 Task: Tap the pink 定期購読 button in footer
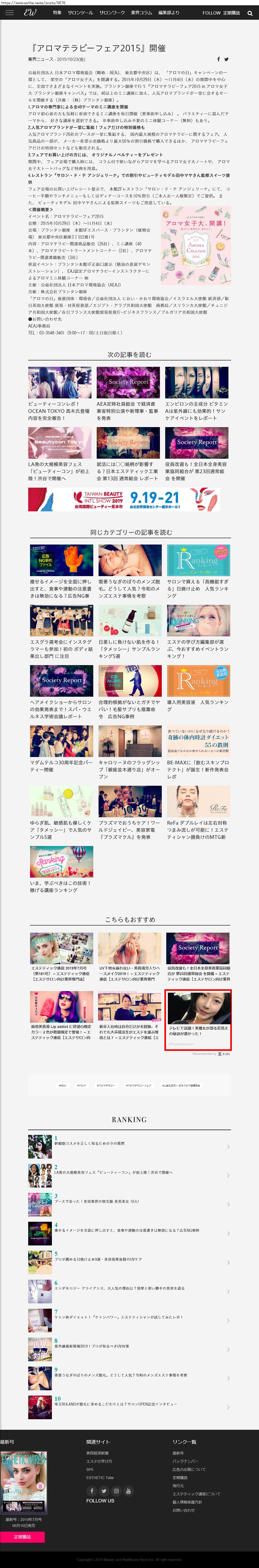pyautogui.click(x=23, y=1537)
